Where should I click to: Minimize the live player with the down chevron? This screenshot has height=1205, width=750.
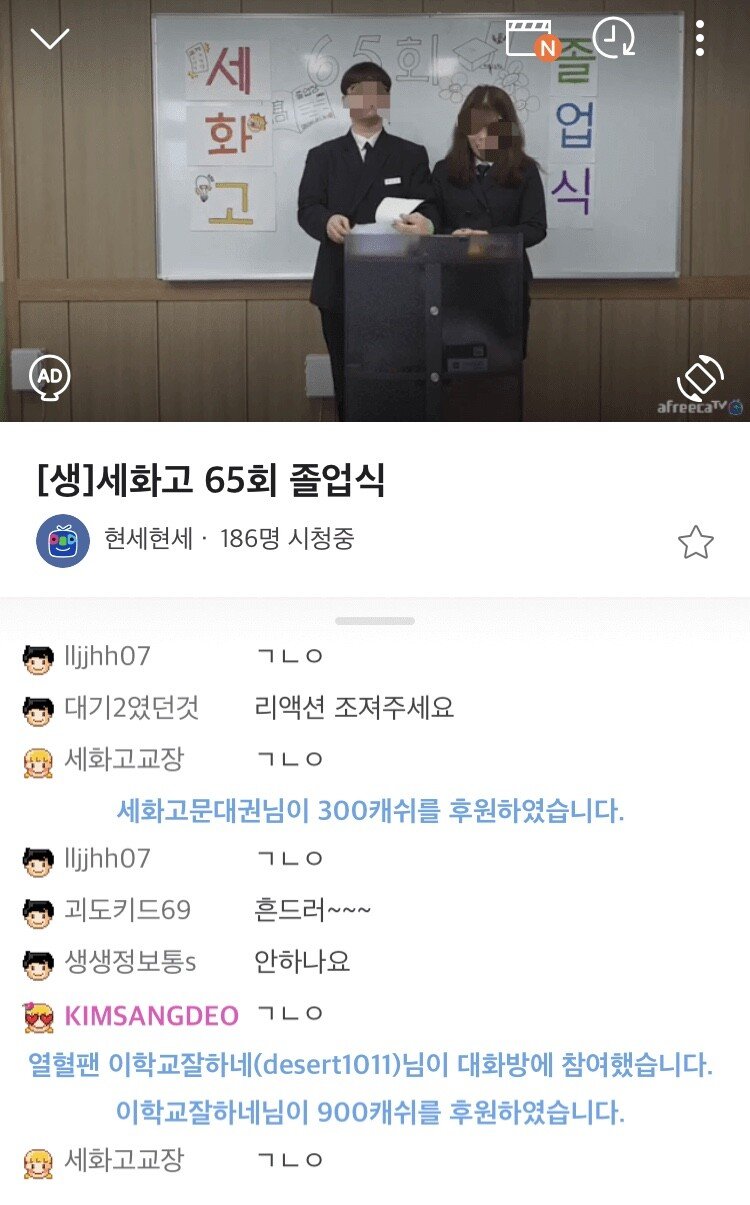(x=50, y=39)
